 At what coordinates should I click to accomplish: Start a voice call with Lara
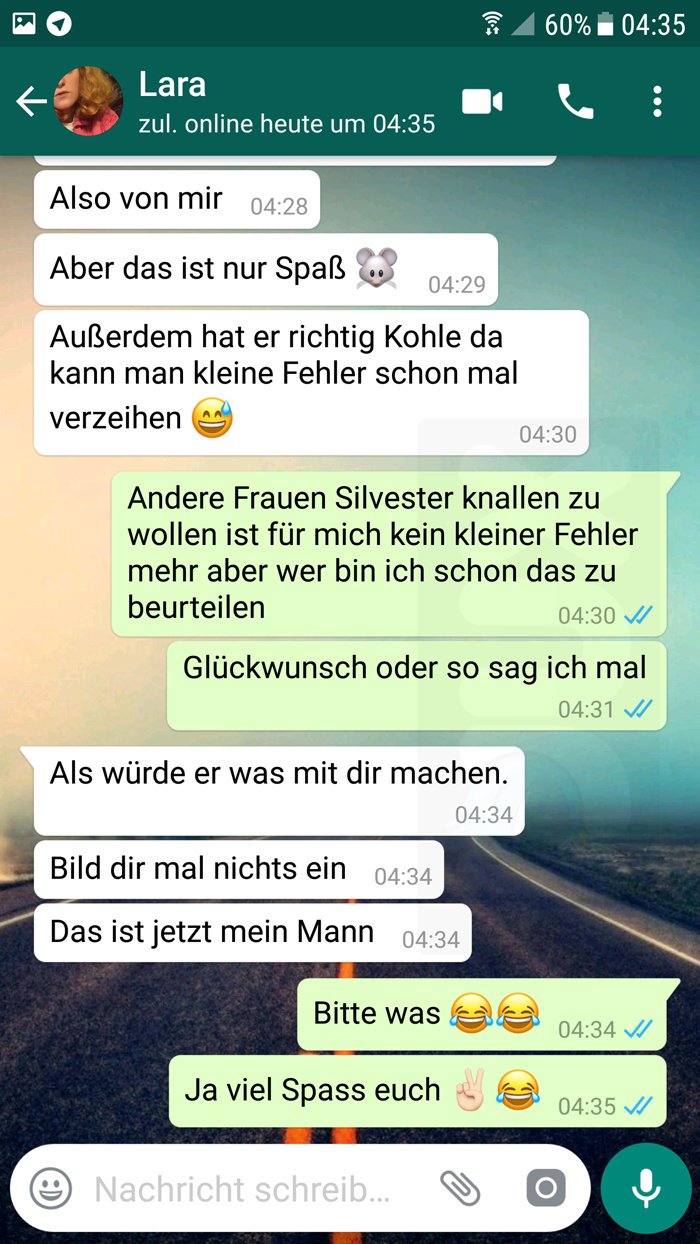point(575,101)
